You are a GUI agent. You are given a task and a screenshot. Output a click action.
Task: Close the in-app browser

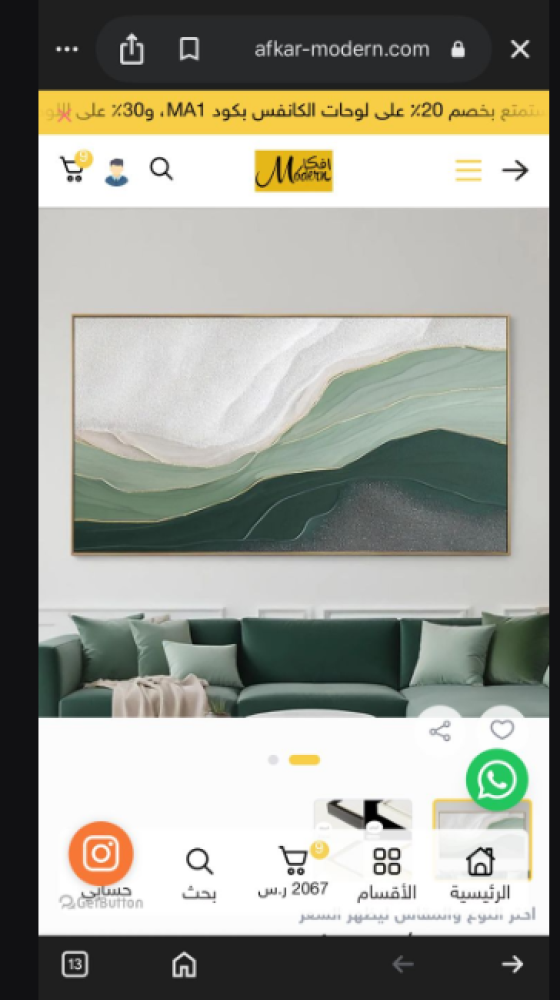[520, 49]
